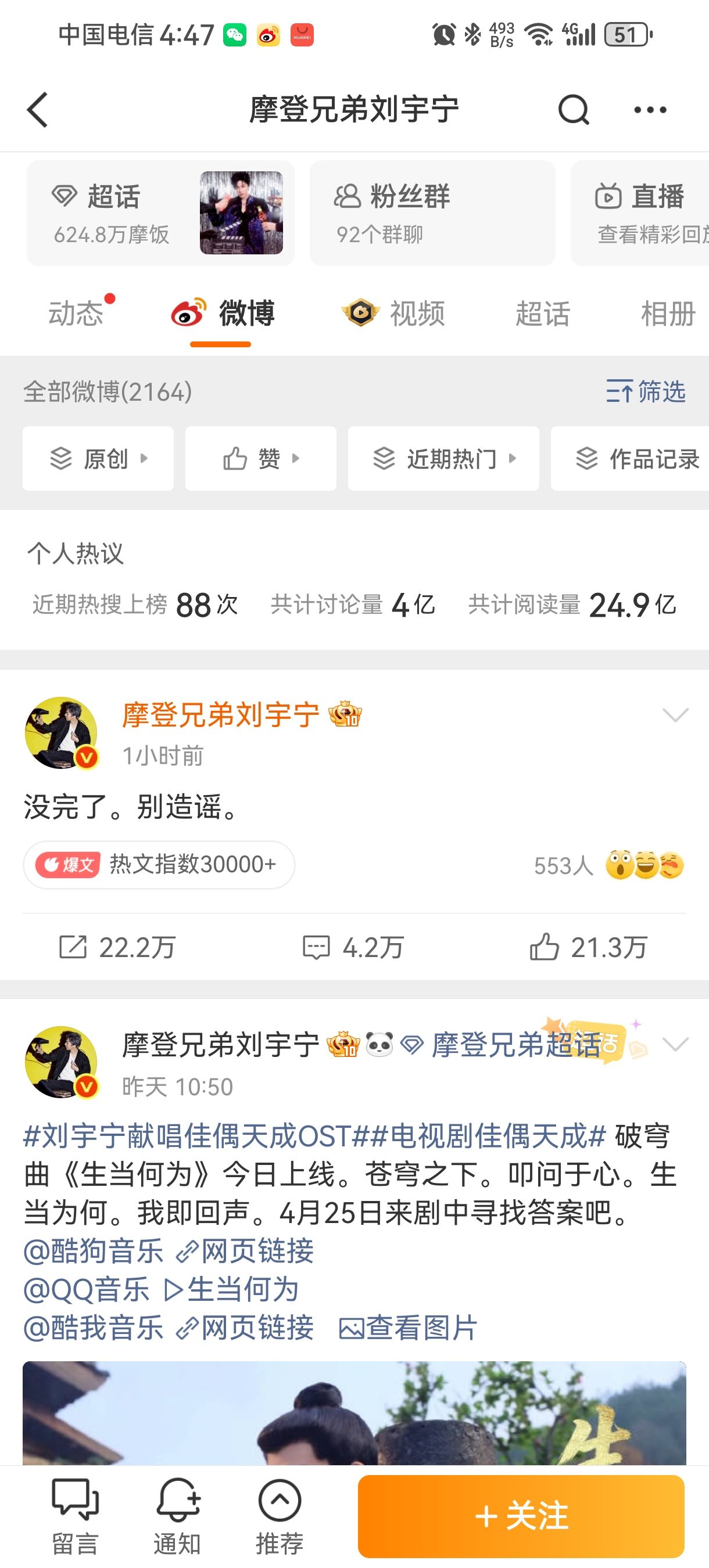
Task: Tap the 查看图片 link
Action: point(408,1328)
